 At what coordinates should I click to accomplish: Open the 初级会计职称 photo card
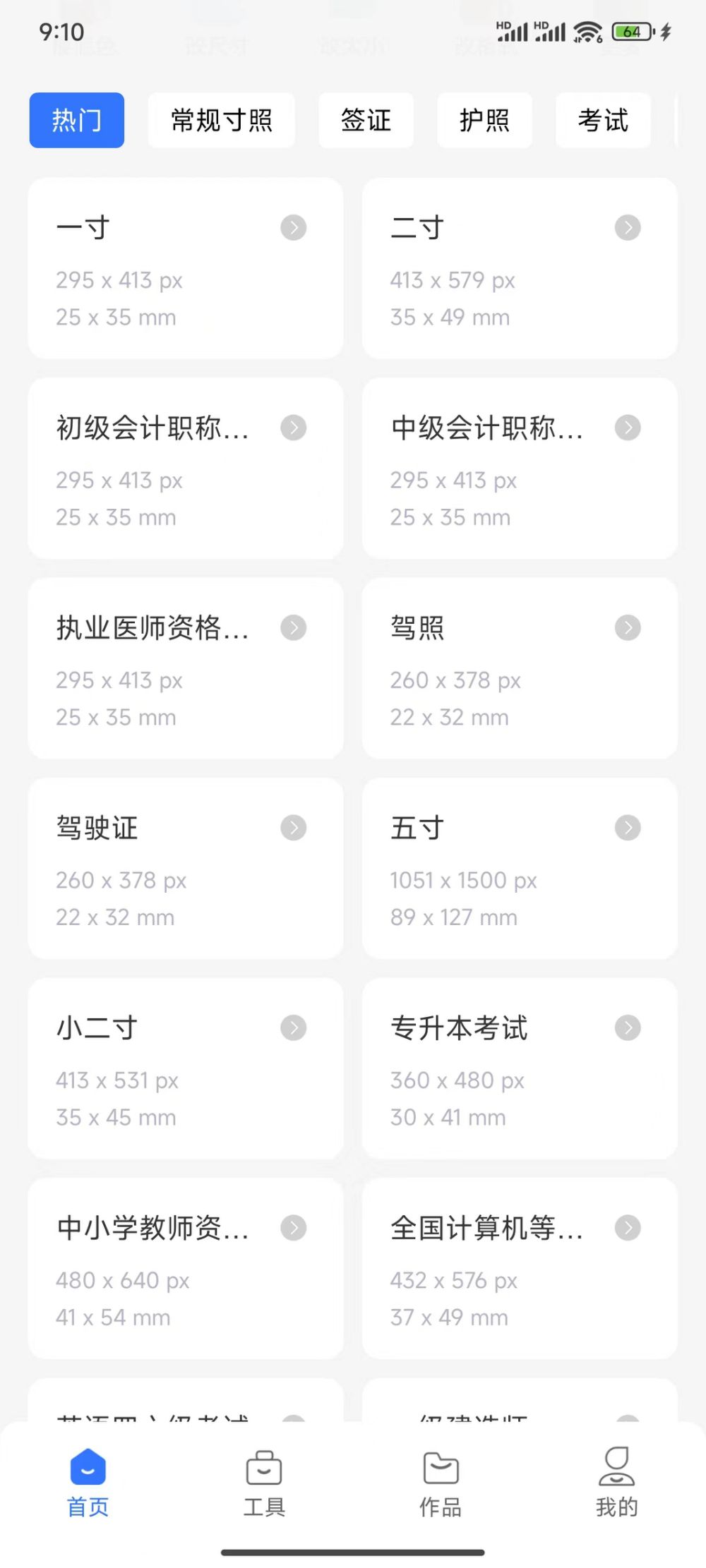pos(185,469)
